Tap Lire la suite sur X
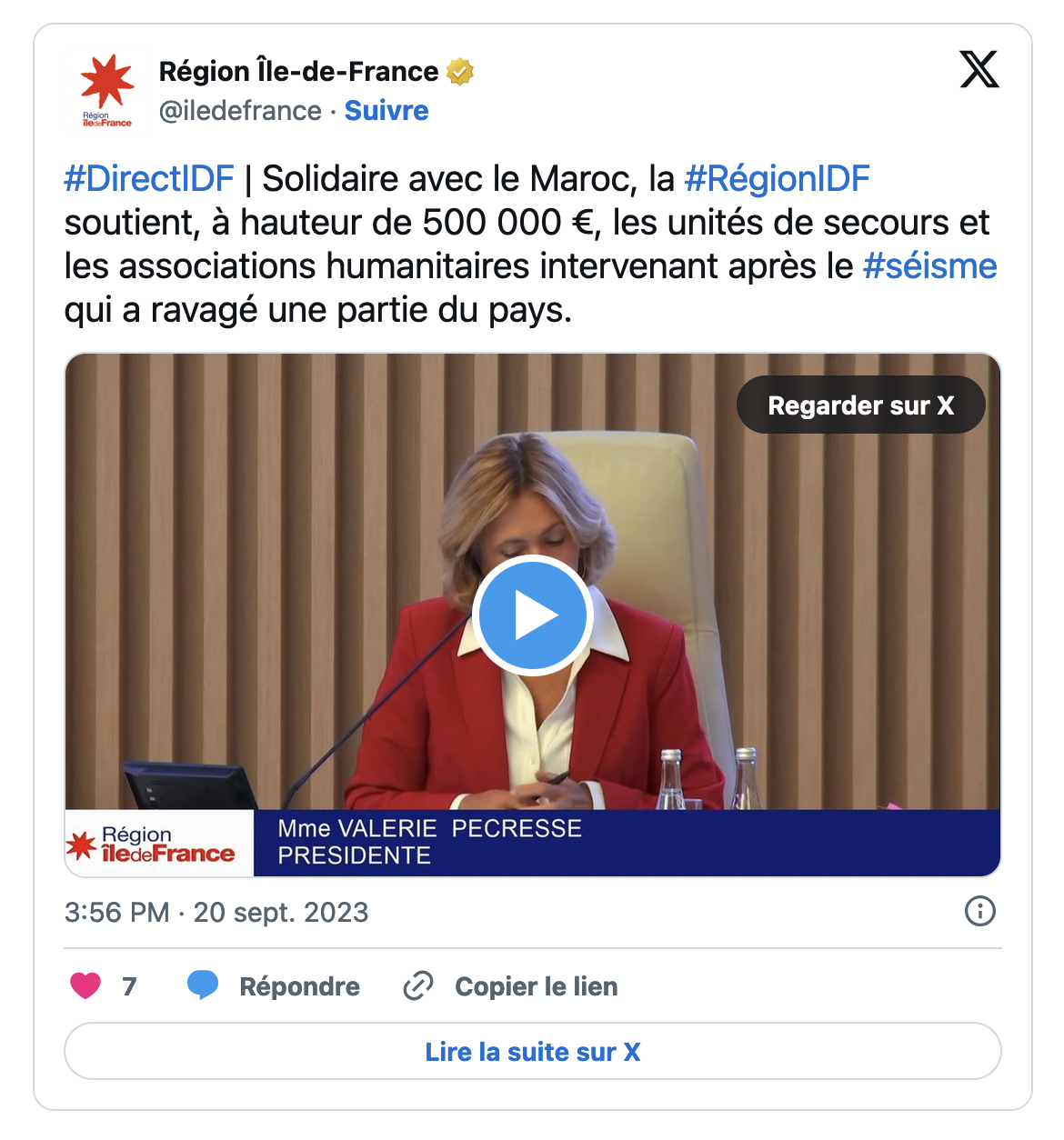Screen dimensions: 1064x1140 [533, 1052]
